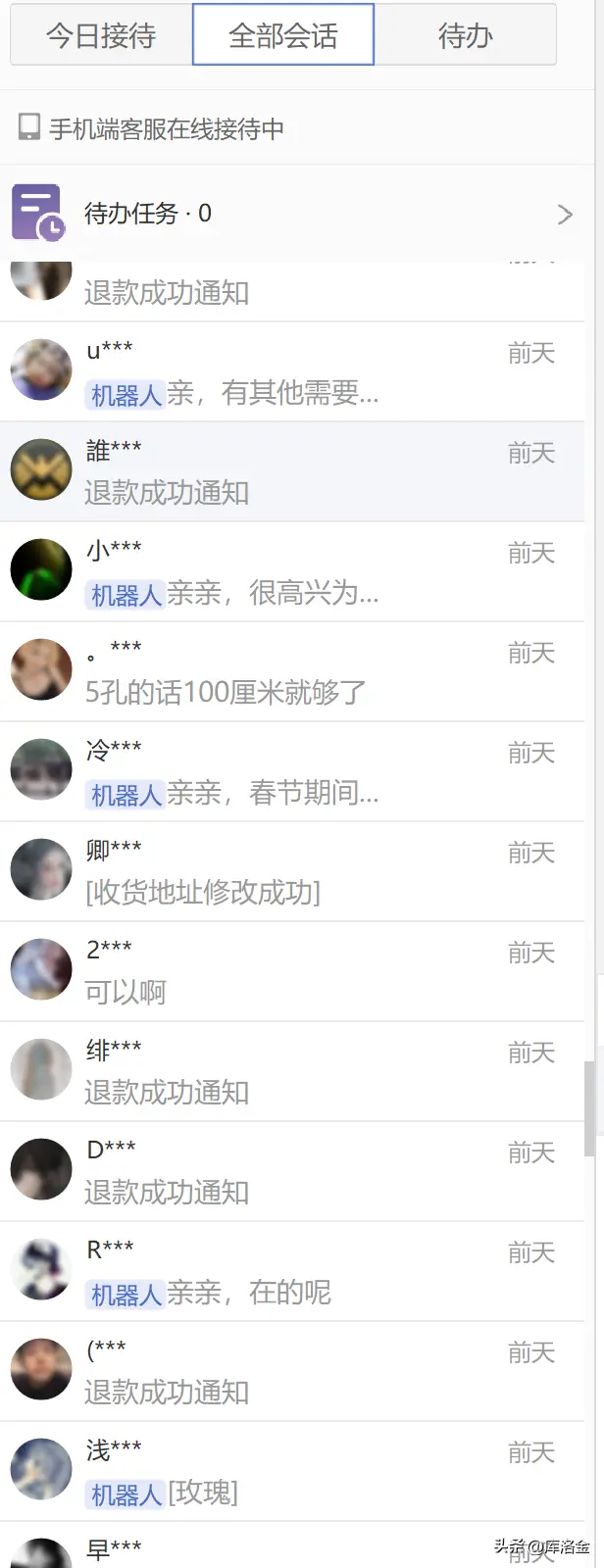Screen dimensions: 604x1568
Task: Open the conversation with u***
Action: (292, 372)
